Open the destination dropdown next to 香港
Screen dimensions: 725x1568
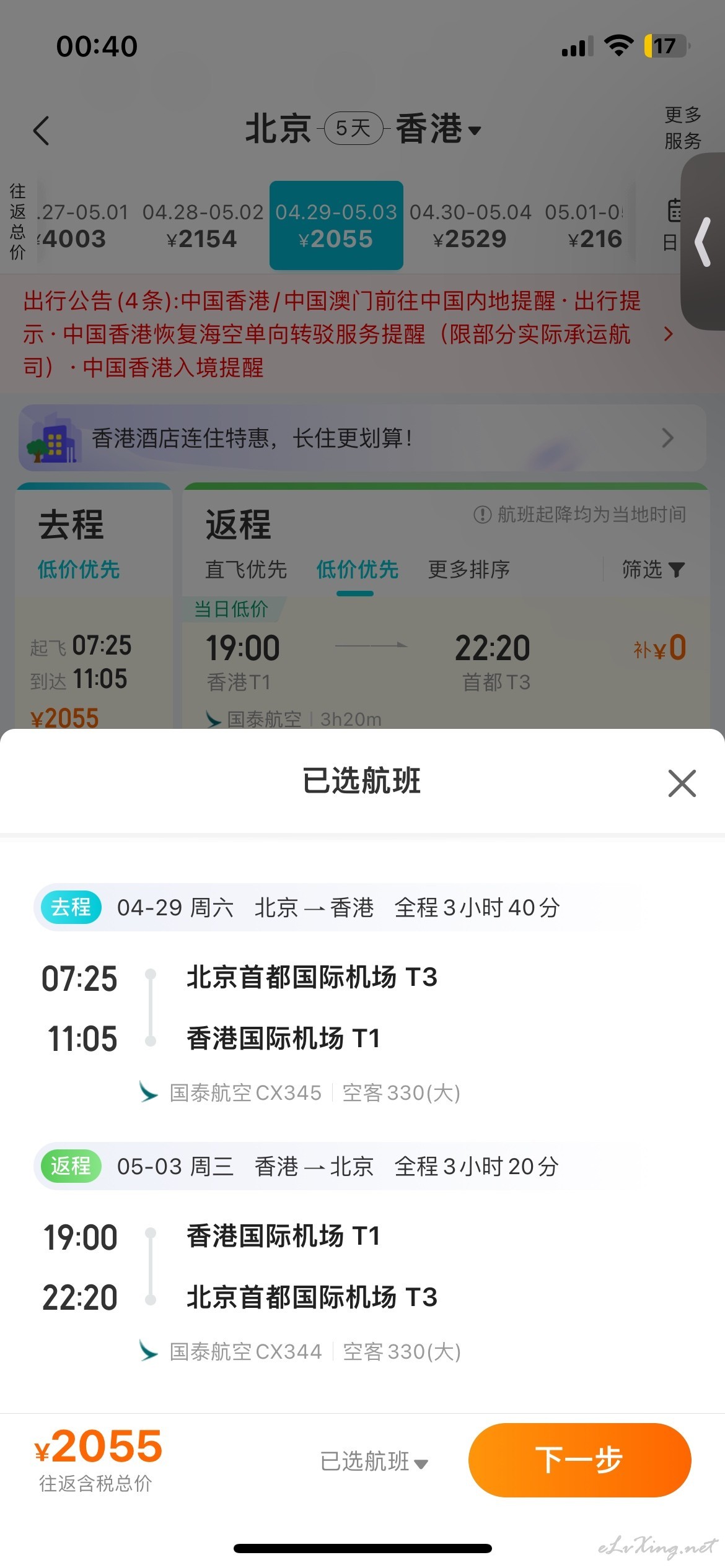[x=475, y=131]
